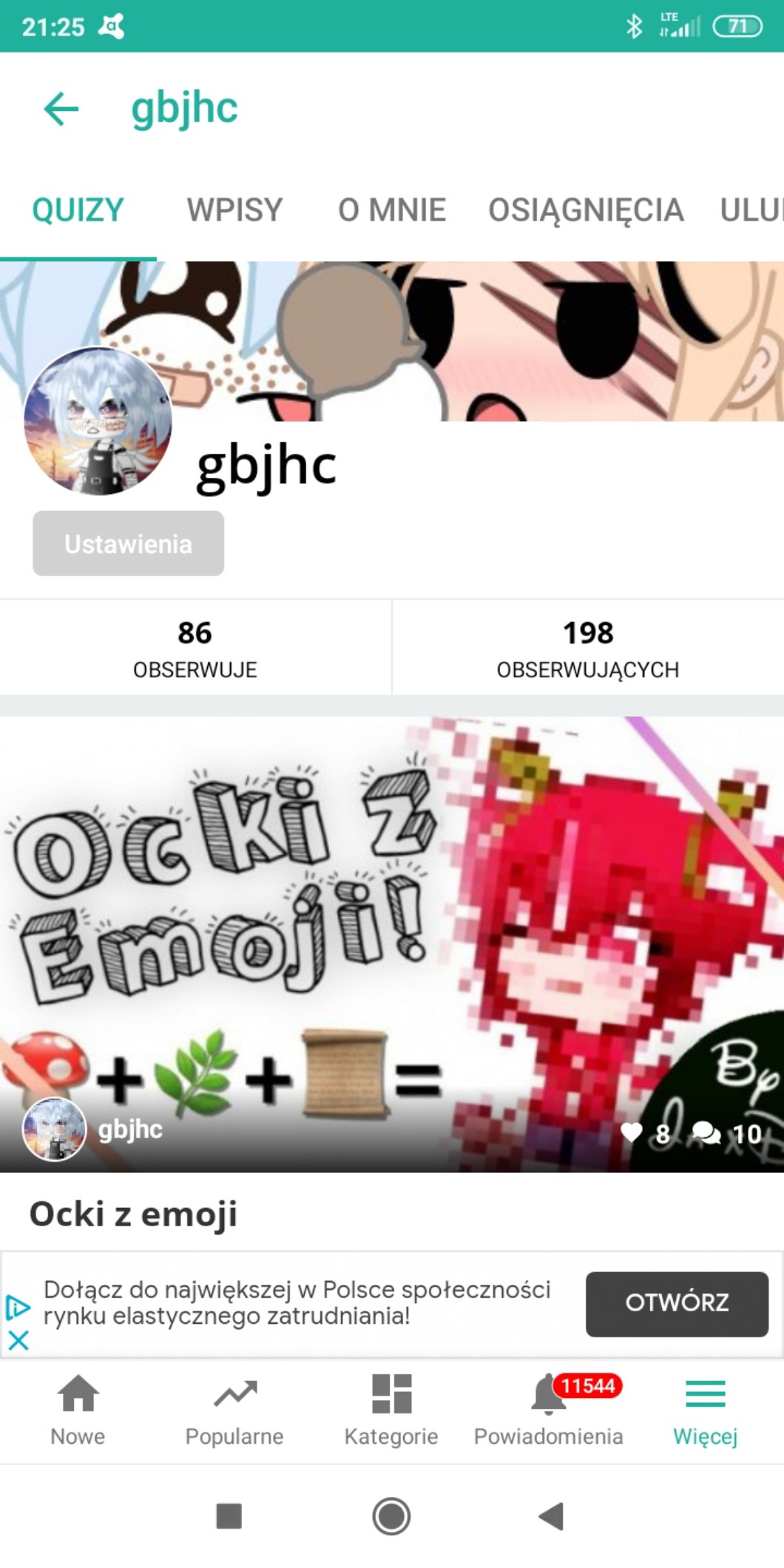
Task: Switch to the Popularne tab
Action: tap(234, 1410)
